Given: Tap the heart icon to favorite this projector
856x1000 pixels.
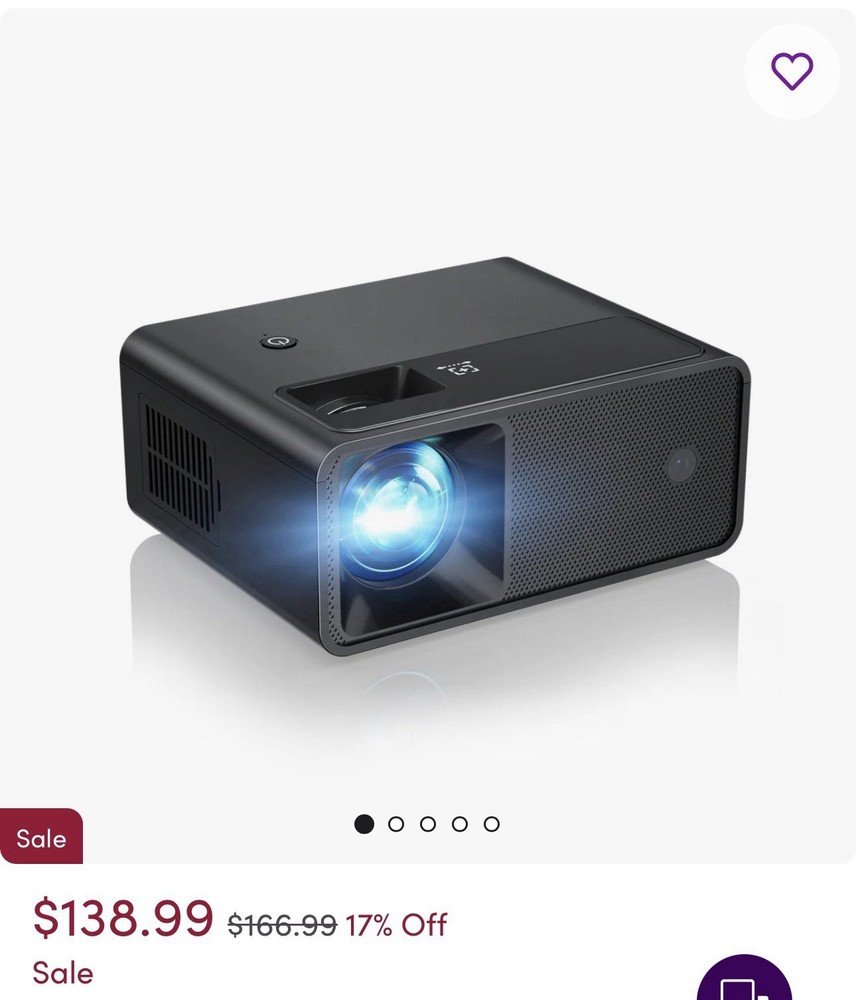Looking at the screenshot, I should [x=791, y=71].
